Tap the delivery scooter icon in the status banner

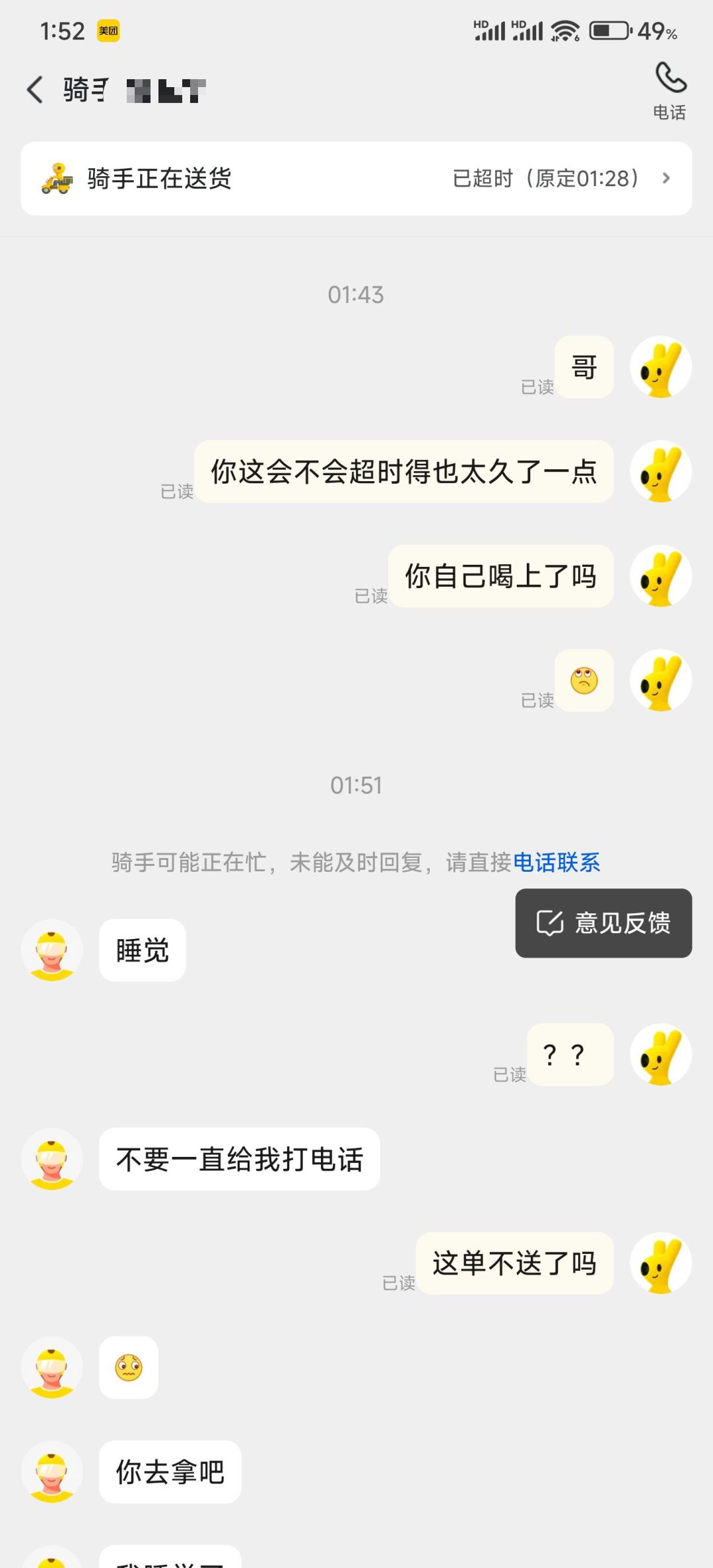[x=56, y=177]
